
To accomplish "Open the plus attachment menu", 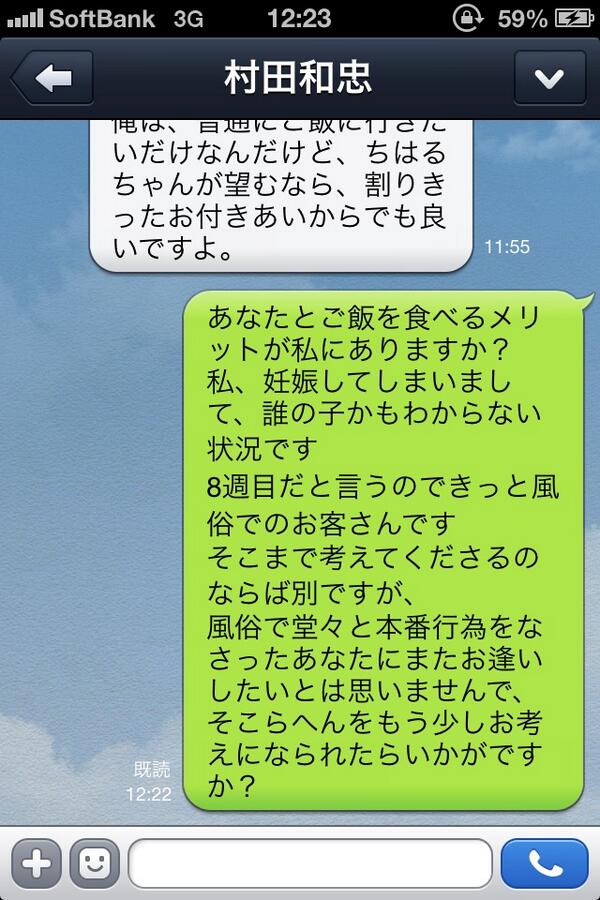I will coord(37,862).
